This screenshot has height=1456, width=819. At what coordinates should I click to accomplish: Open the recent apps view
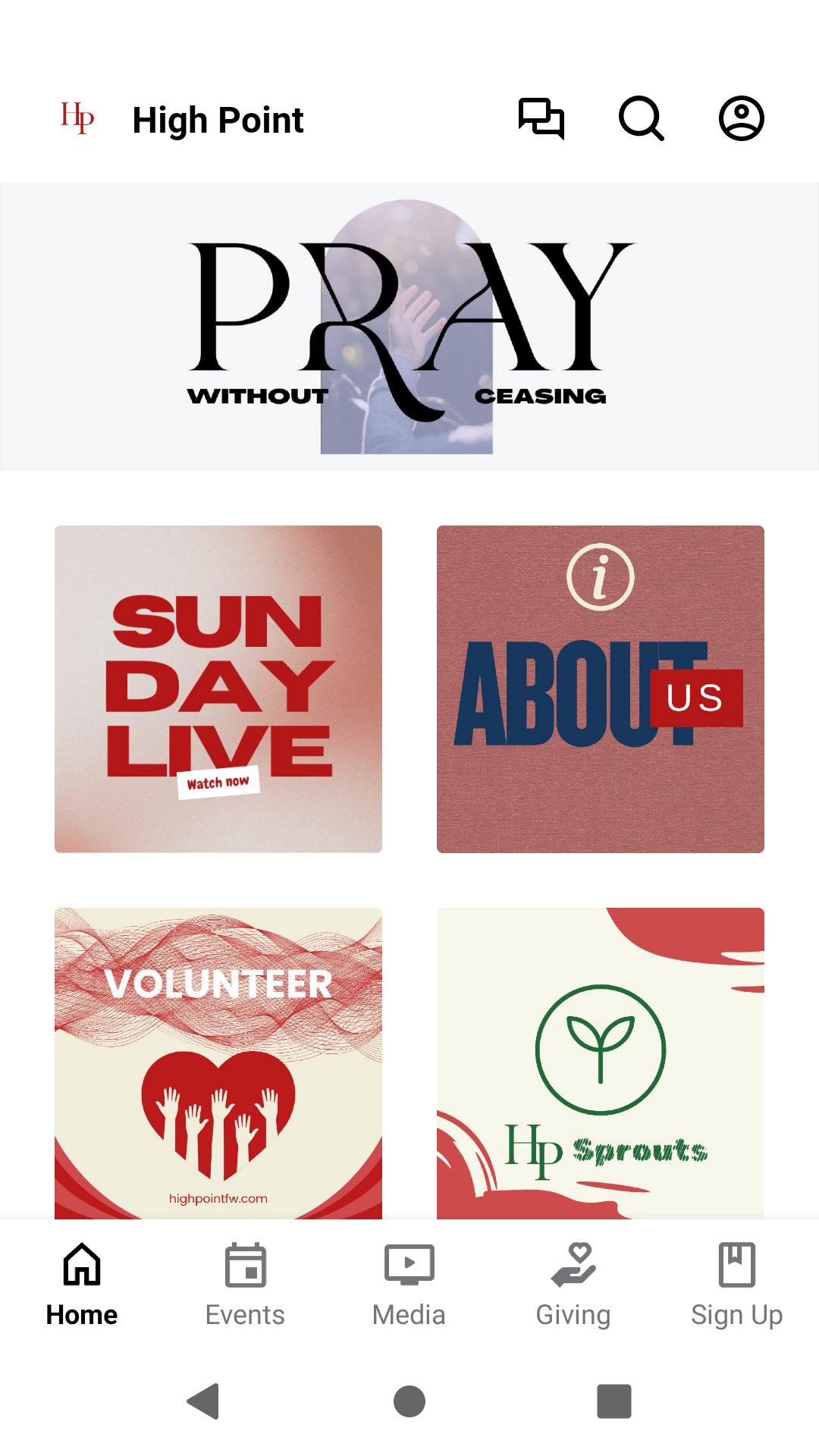coord(614,1401)
